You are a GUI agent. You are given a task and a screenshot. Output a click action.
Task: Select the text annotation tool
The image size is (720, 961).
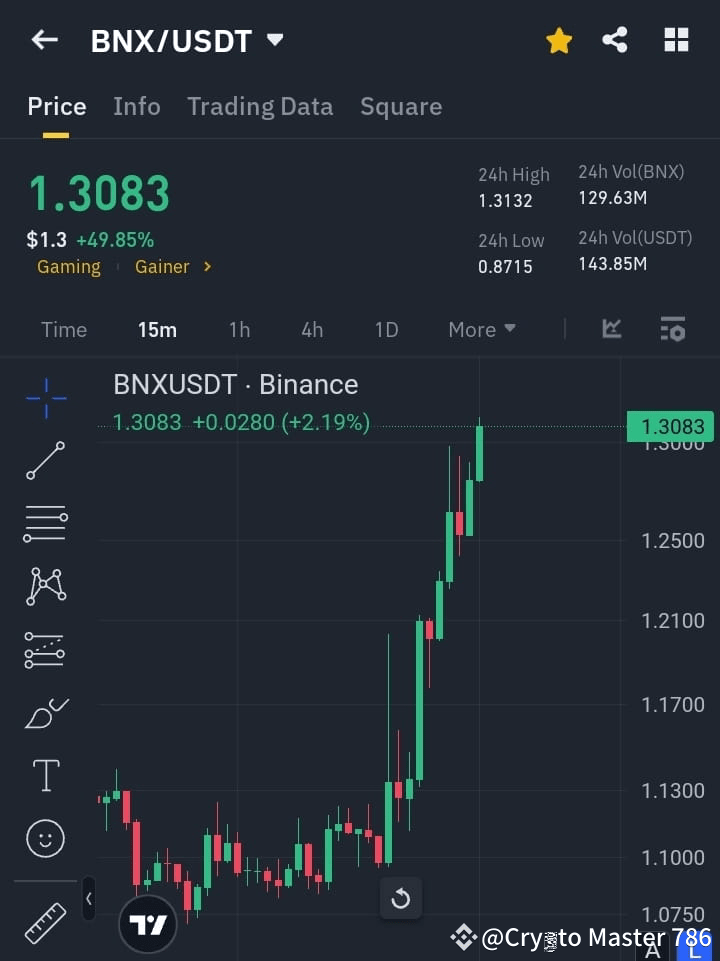pos(45,775)
